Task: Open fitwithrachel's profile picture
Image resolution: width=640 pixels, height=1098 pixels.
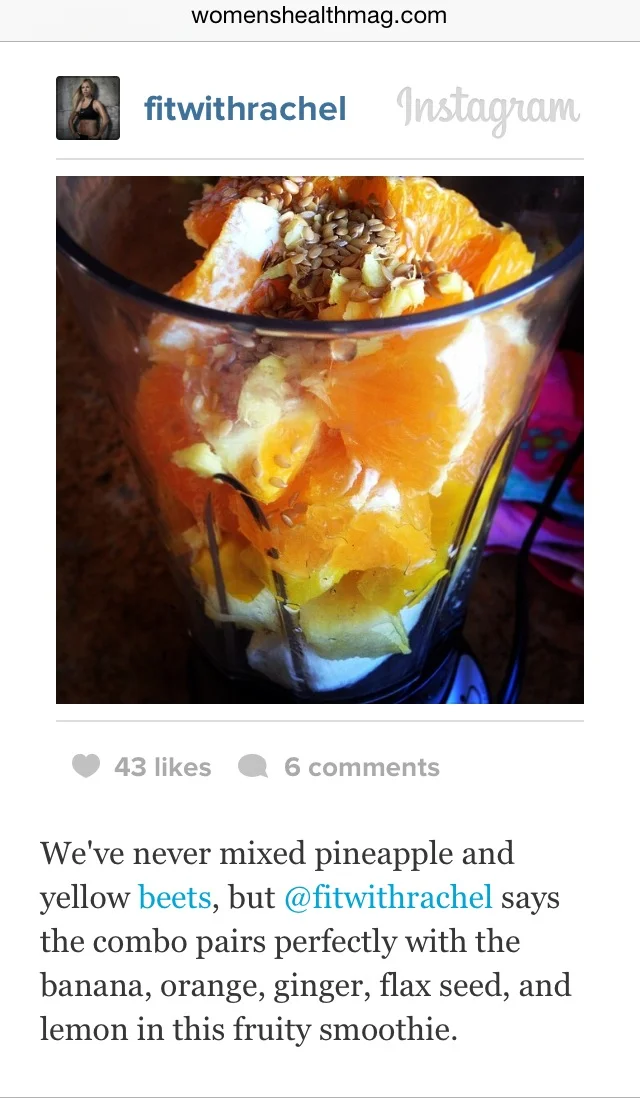Action: (x=88, y=108)
